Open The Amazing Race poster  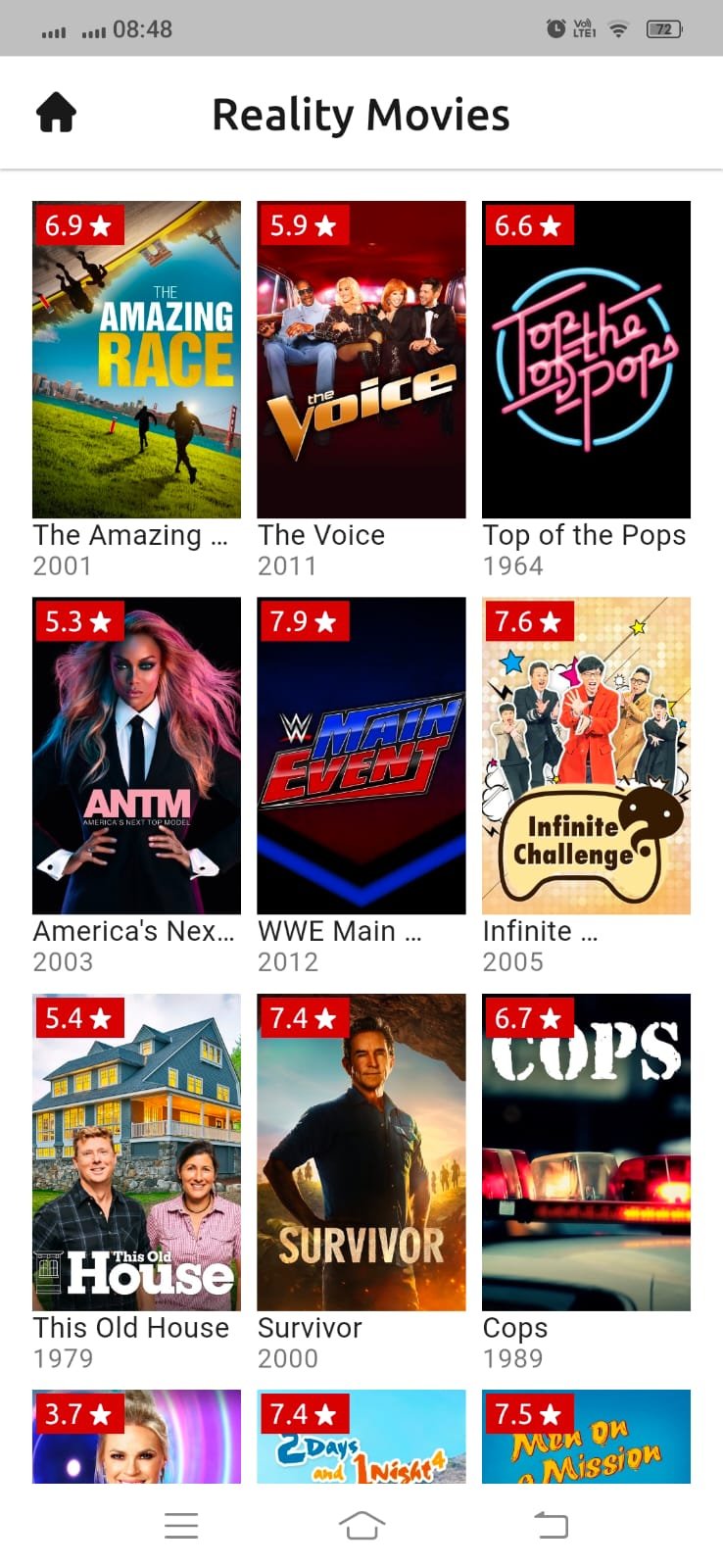click(x=136, y=360)
